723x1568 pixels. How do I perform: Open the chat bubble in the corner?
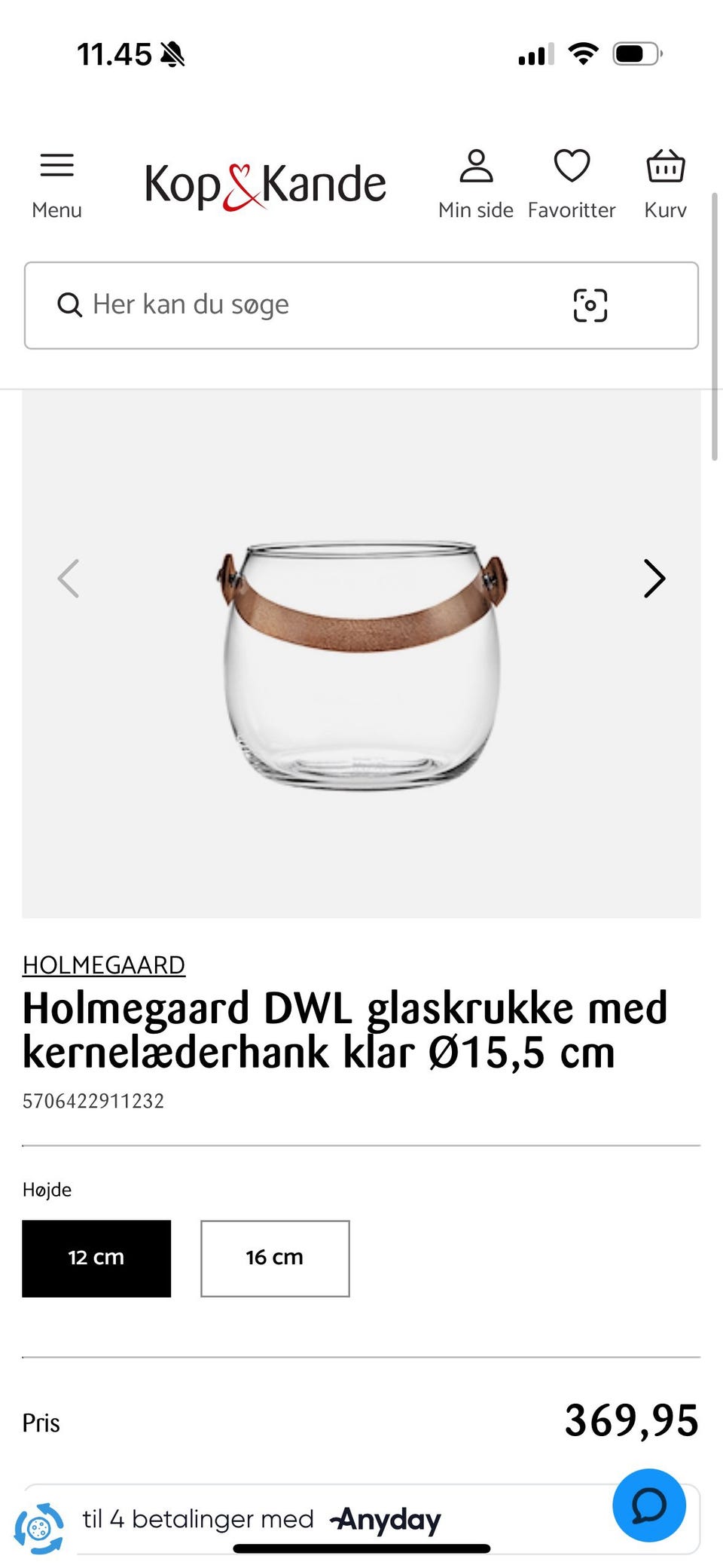point(648,1505)
